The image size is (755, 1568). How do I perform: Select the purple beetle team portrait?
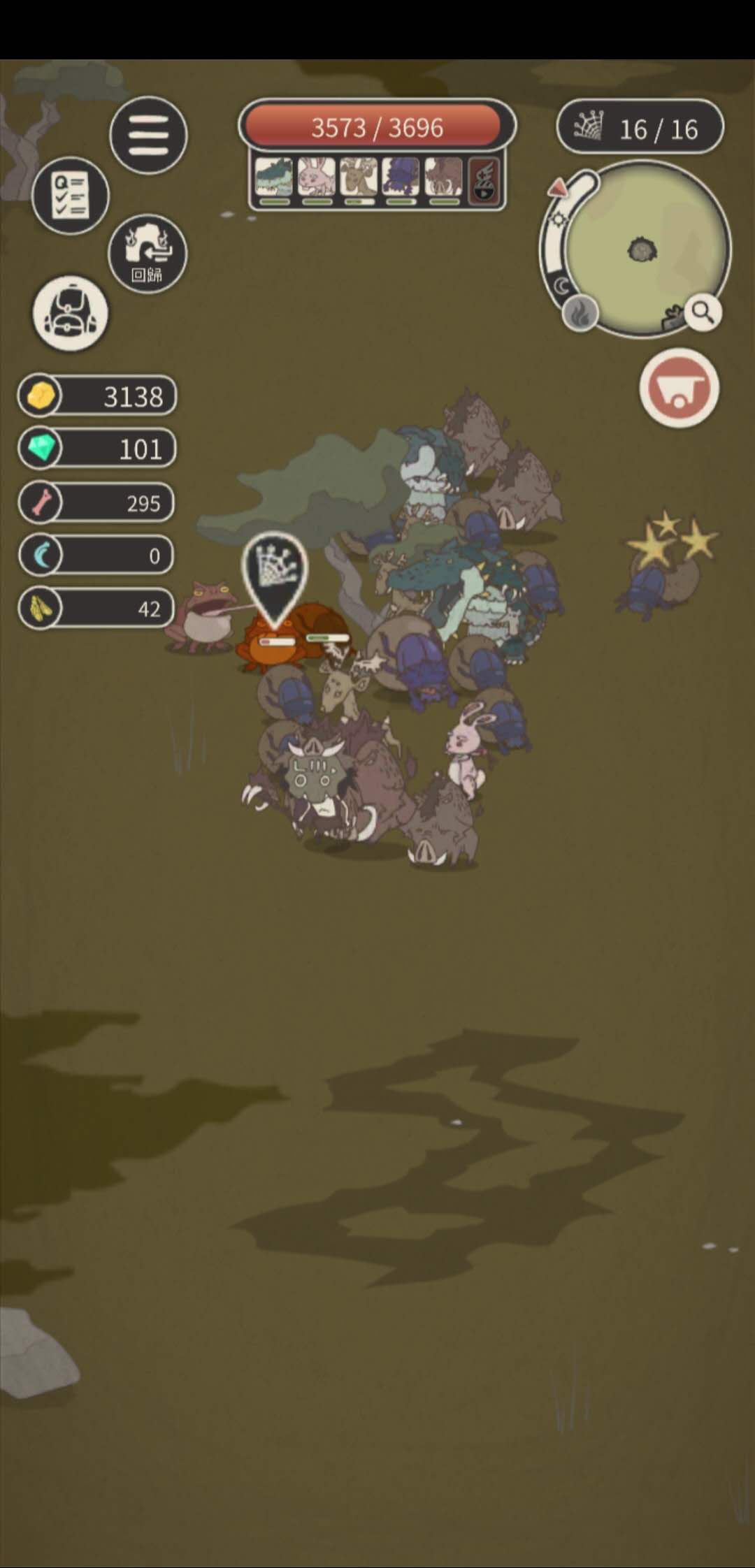(401, 177)
